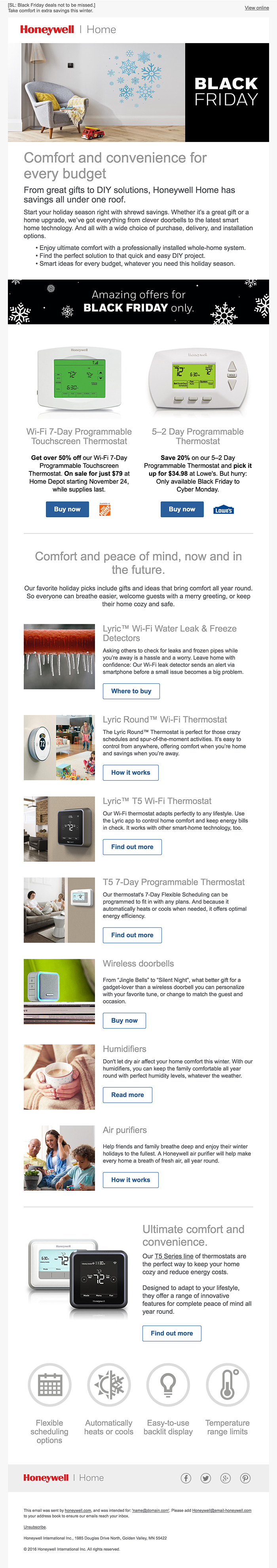Open Honeywell's Pinterest page
The image size is (277, 1568).
(245, 1478)
